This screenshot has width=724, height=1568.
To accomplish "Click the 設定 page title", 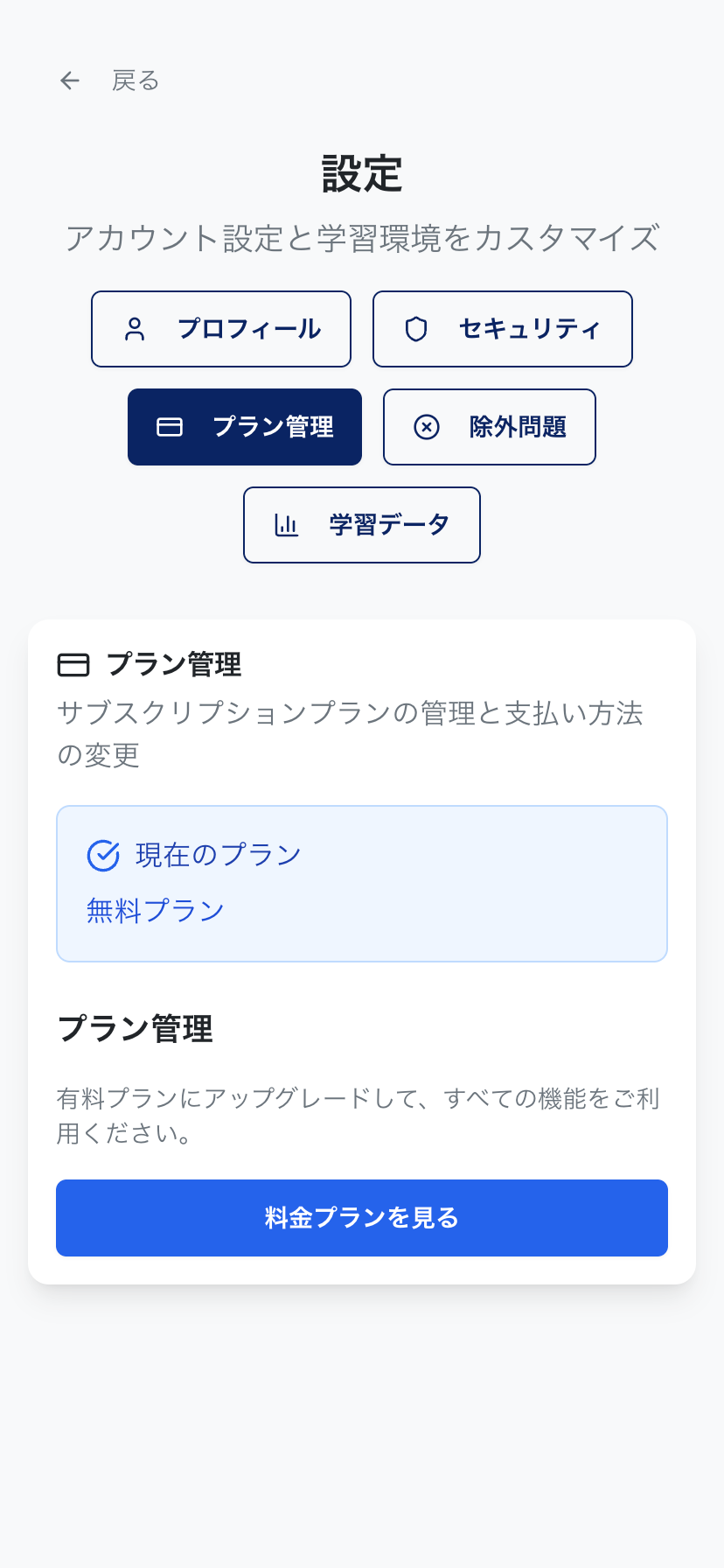I will [x=361, y=173].
